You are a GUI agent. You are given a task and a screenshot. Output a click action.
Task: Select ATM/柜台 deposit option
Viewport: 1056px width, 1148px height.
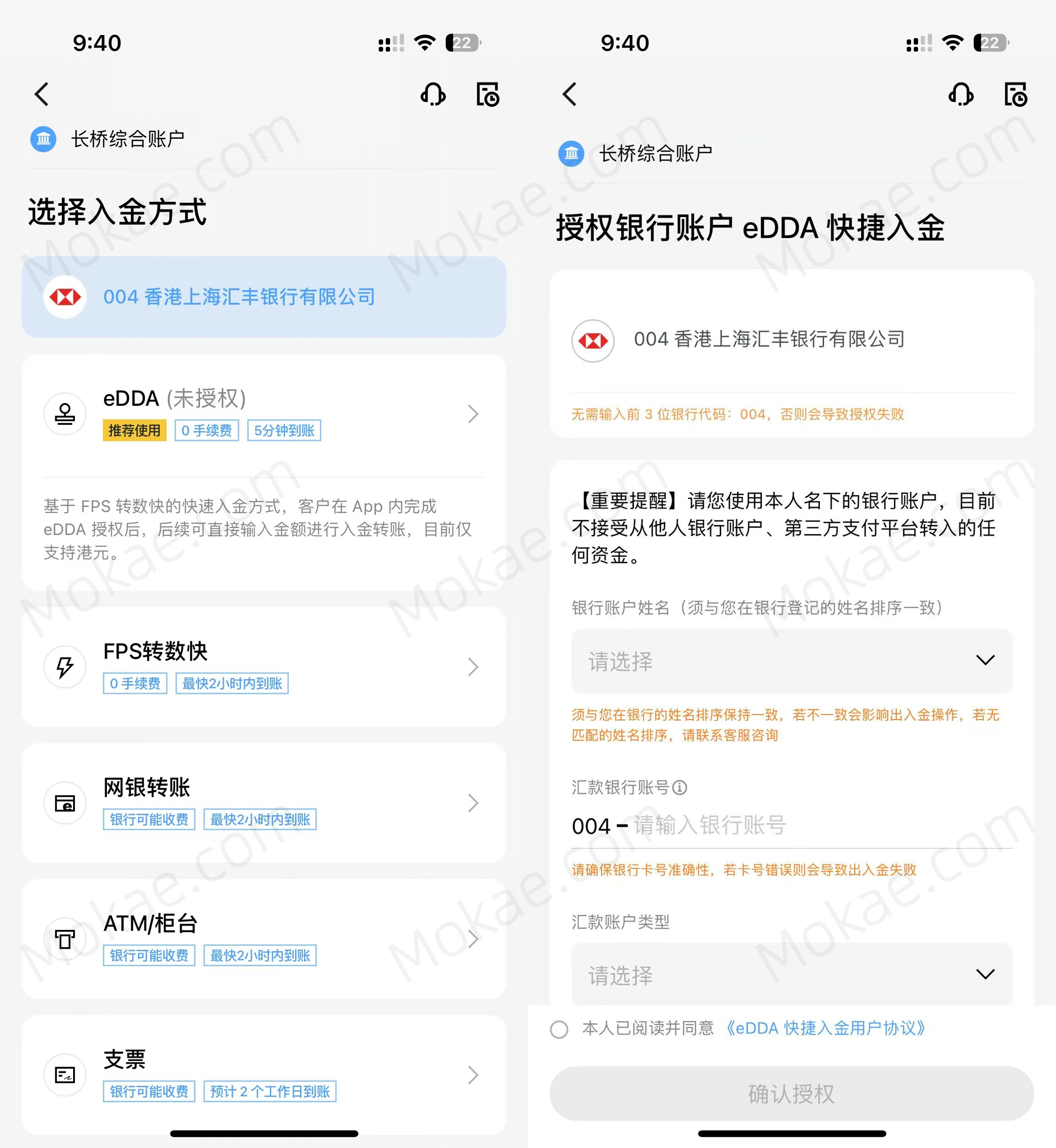point(264,938)
